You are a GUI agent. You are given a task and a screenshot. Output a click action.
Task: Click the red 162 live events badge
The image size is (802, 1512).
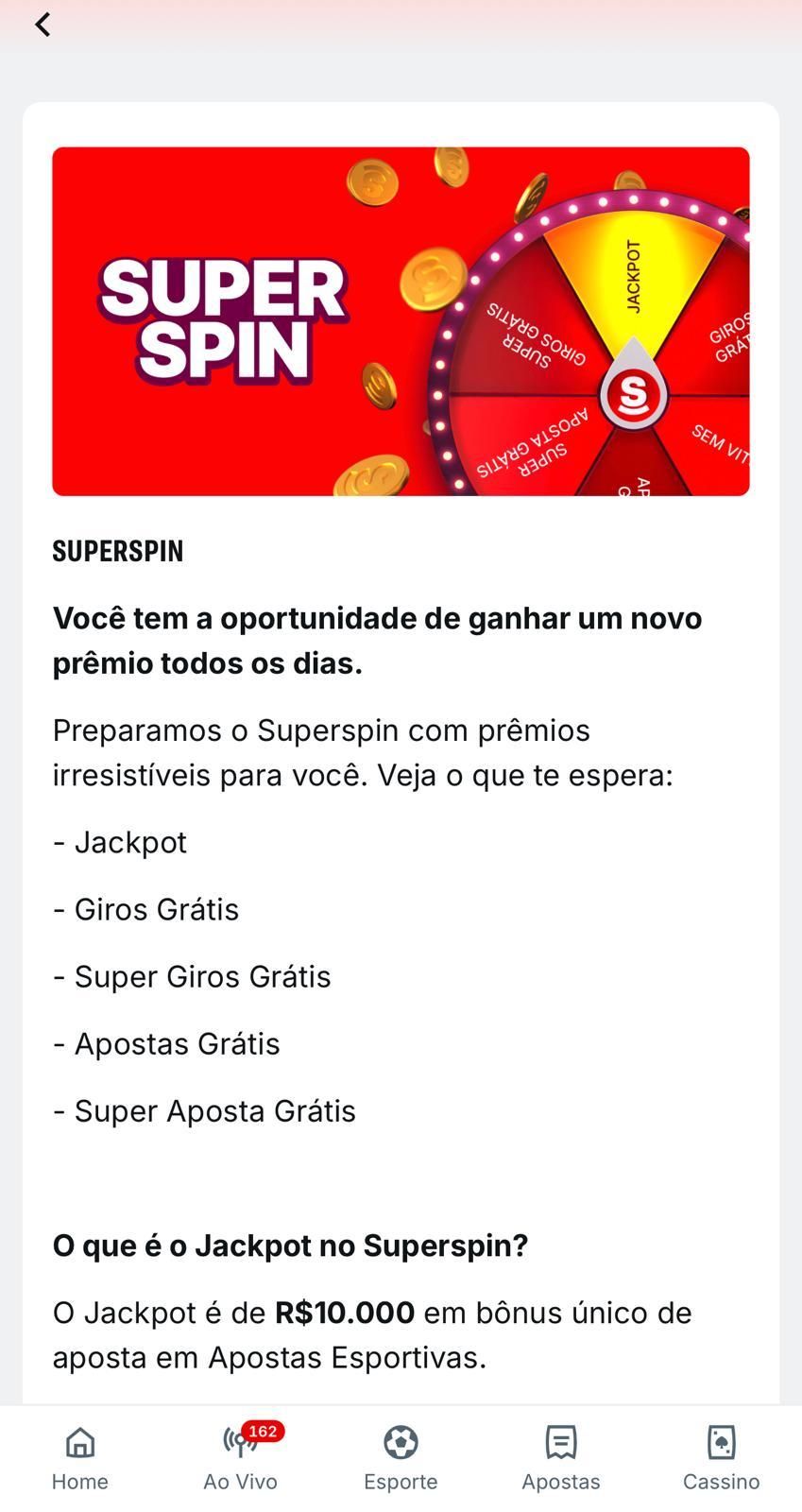(262, 1433)
